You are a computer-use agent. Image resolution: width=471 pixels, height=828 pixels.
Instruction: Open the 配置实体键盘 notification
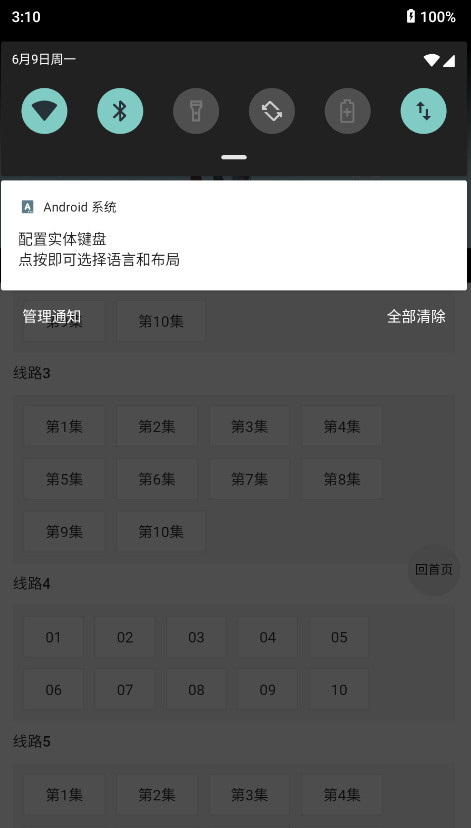pos(234,236)
